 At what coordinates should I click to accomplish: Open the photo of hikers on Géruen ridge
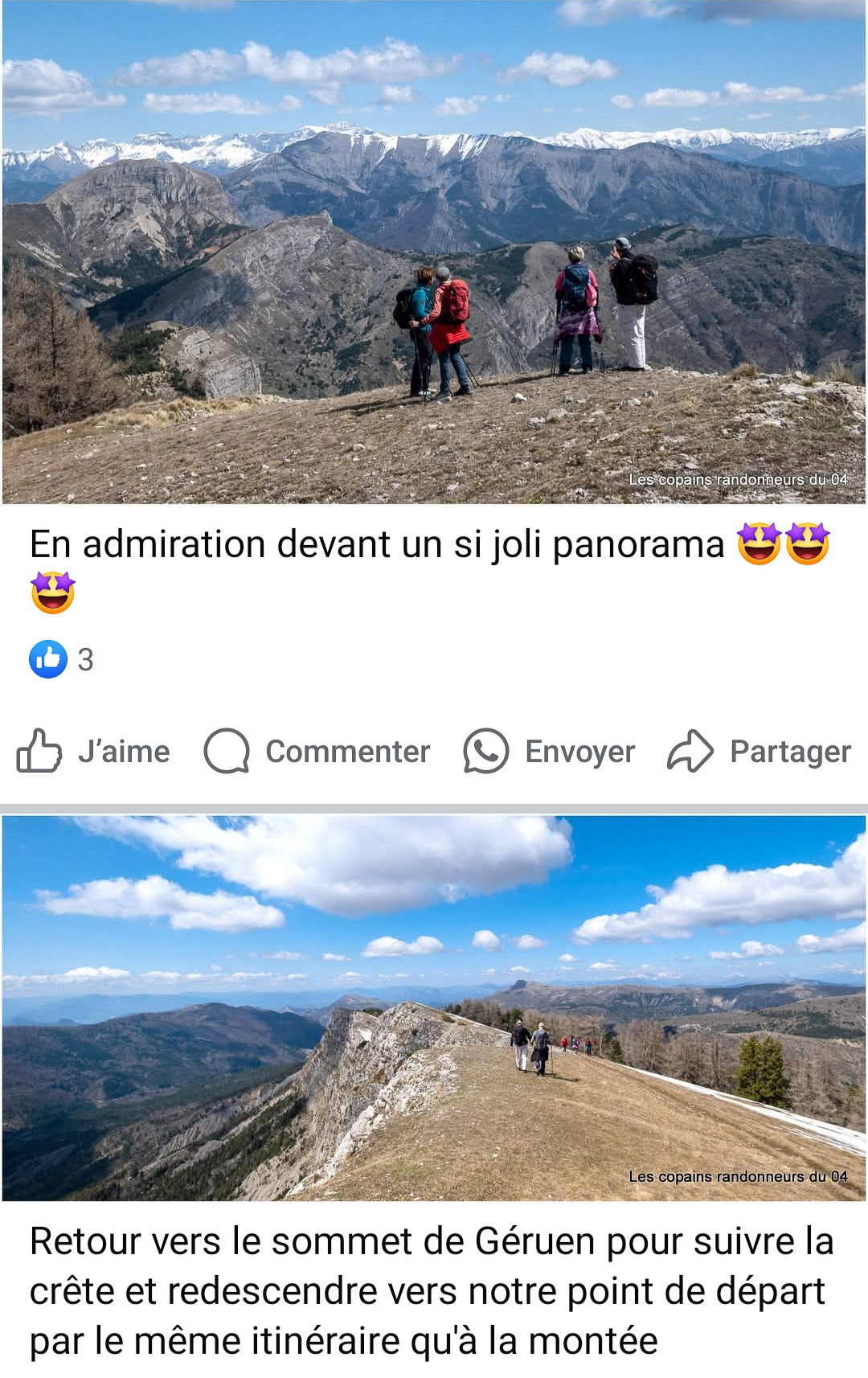[434, 1007]
